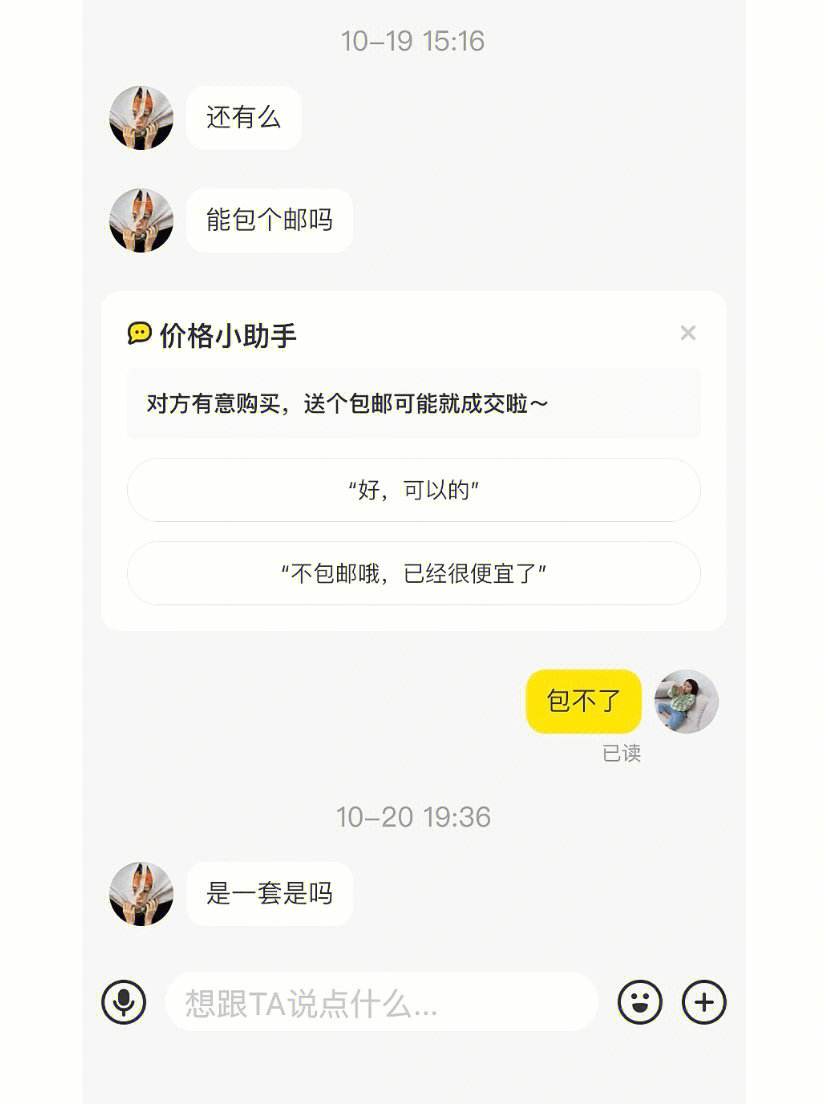View my own avatar beside 包不了
Viewport: 828px width, 1104px height.
(x=686, y=701)
